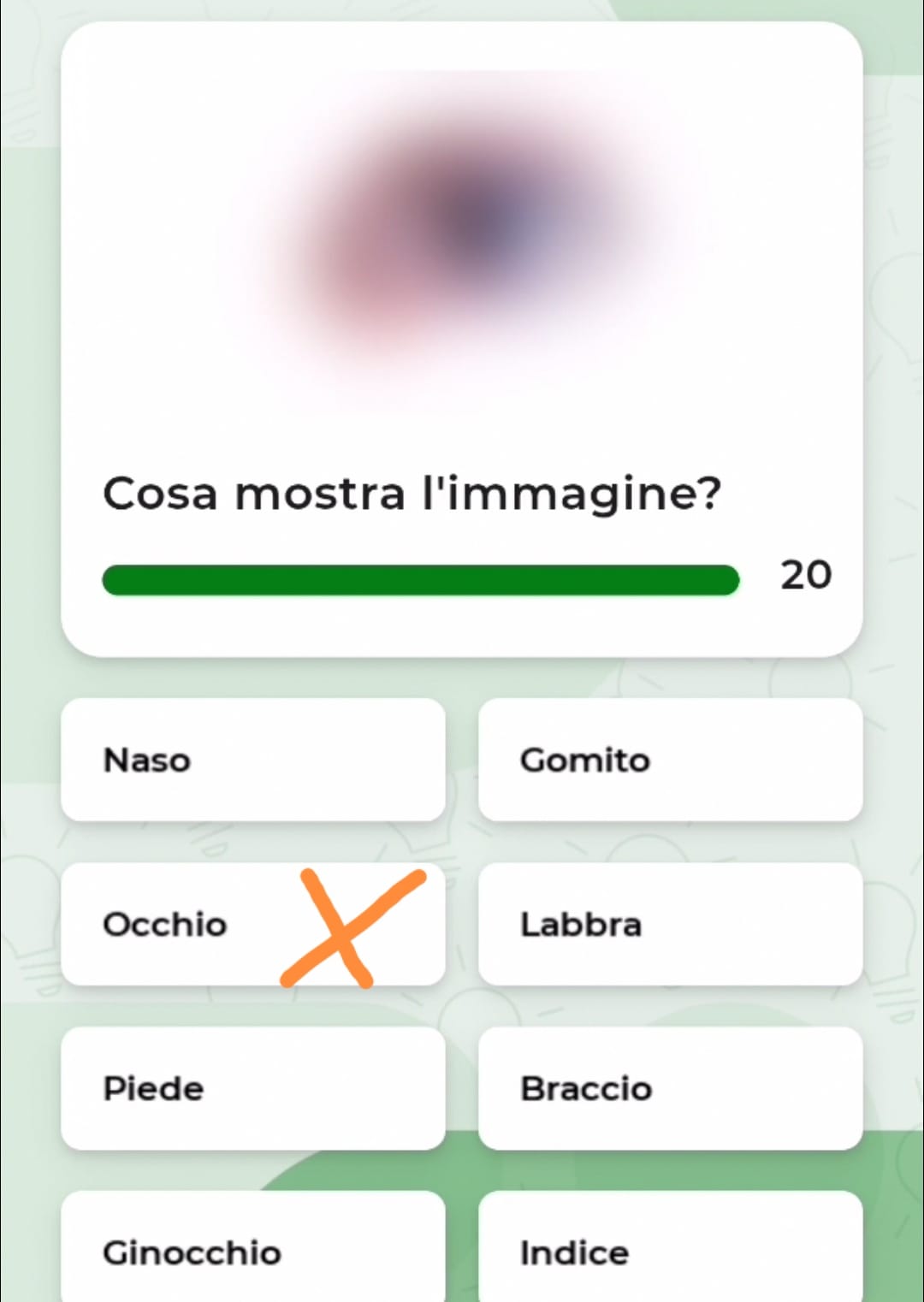Screen dimensions: 924x1302
Task: Choose Ginocchio as the answer
Action: [x=252, y=1251]
